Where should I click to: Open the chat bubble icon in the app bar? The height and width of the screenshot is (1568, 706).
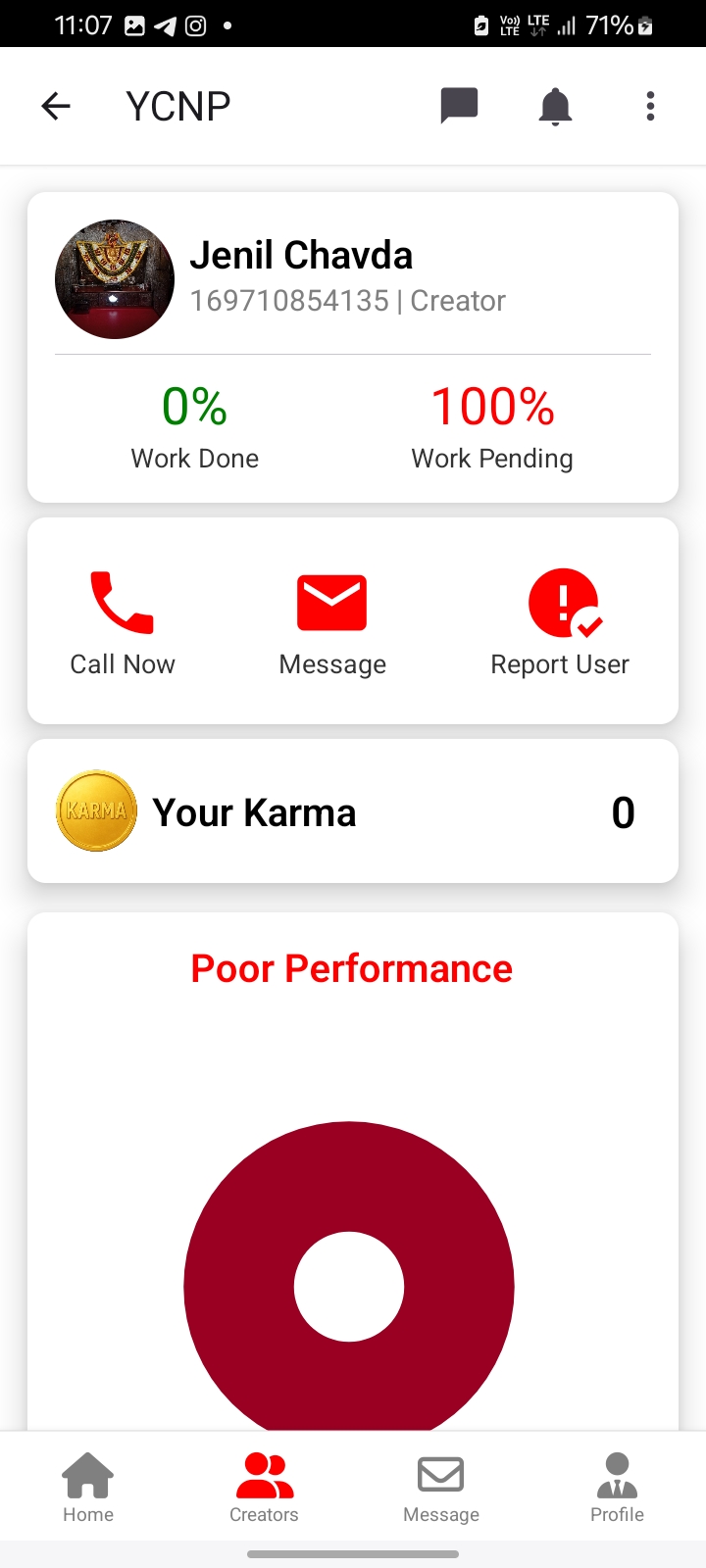[x=459, y=106]
